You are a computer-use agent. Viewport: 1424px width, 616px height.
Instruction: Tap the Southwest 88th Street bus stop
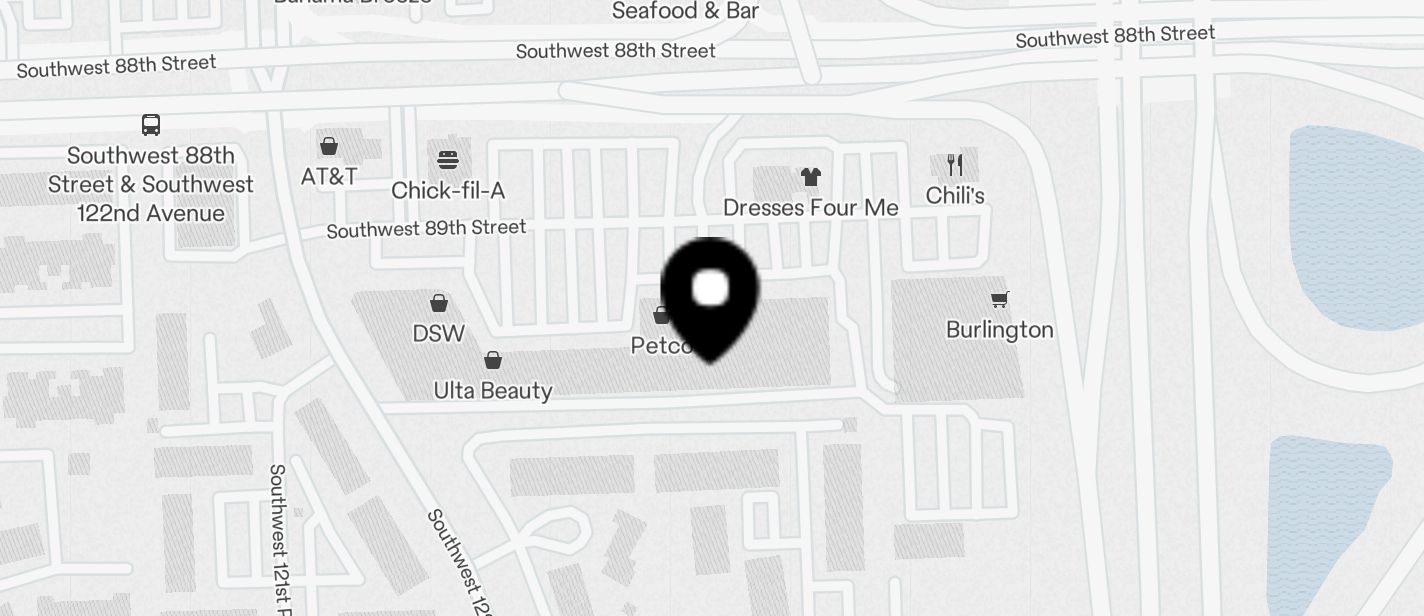pyautogui.click(x=151, y=126)
